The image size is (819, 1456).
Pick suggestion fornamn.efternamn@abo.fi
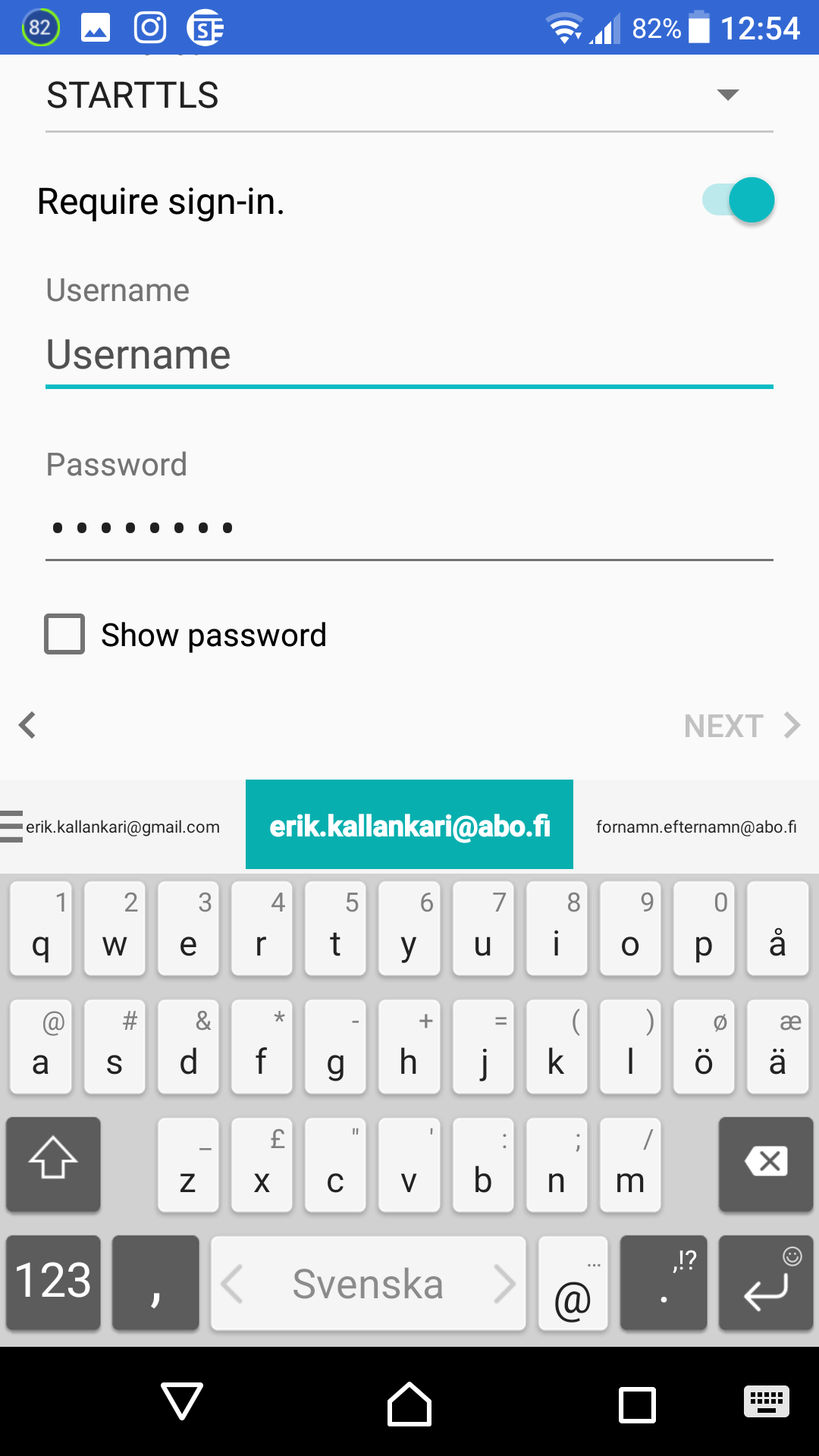click(696, 827)
